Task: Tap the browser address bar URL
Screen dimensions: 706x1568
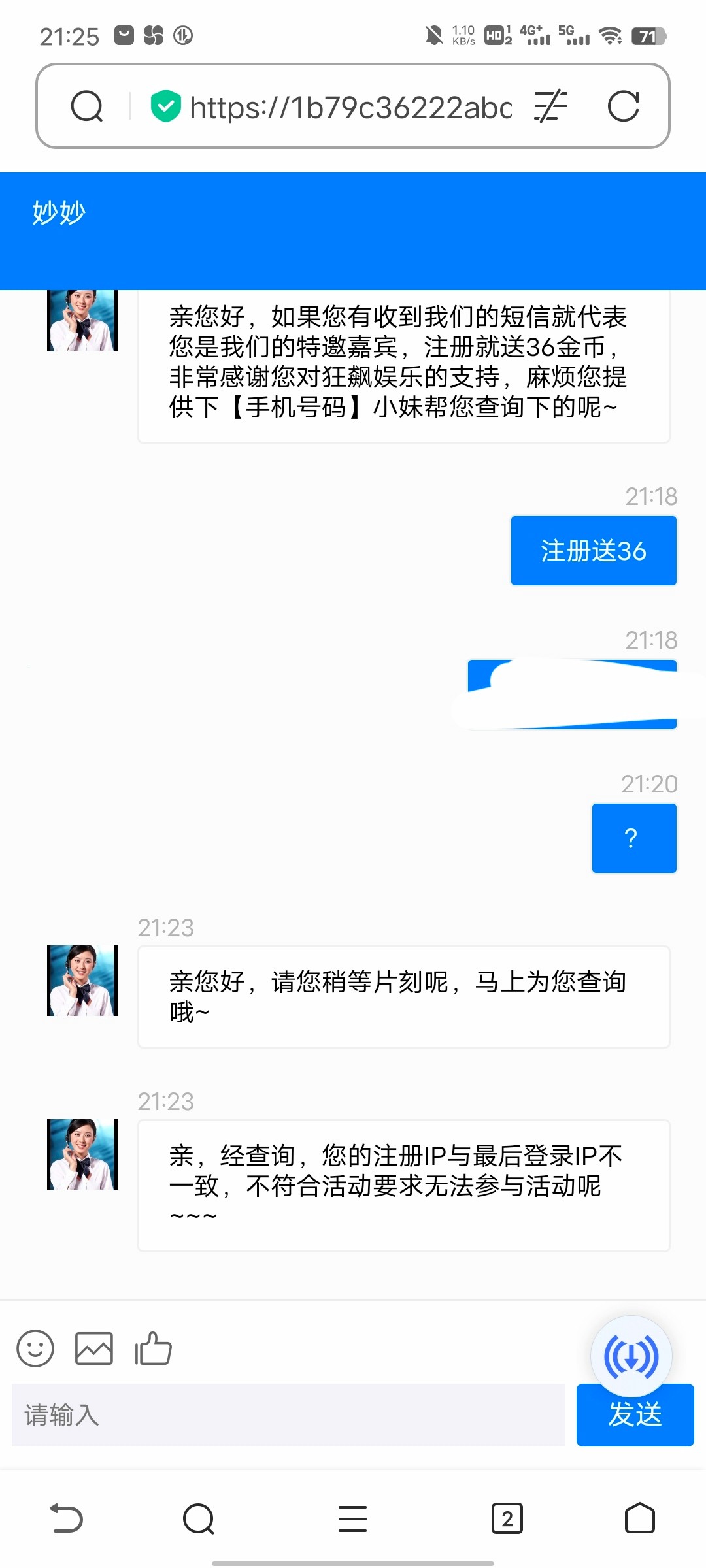Action: [350, 107]
